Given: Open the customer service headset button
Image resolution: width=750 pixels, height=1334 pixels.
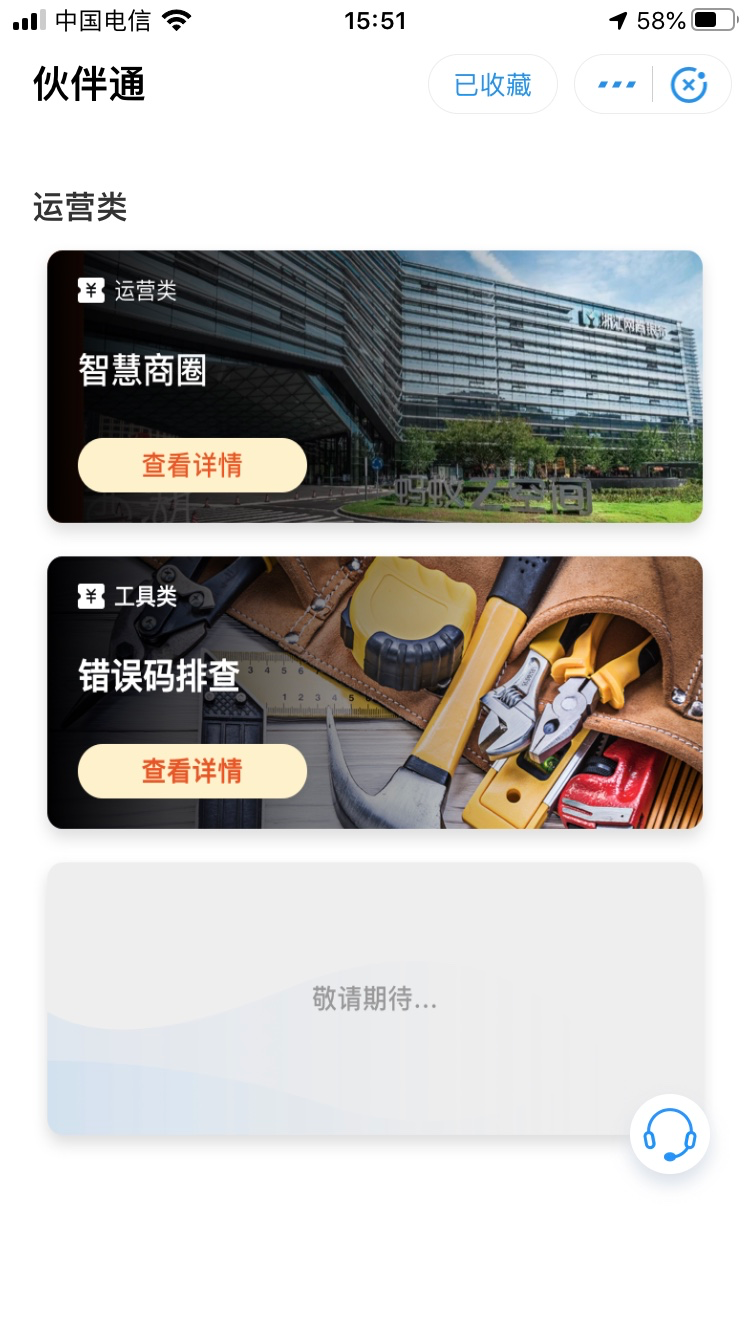Looking at the screenshot, I should [x=669, y=1134].
